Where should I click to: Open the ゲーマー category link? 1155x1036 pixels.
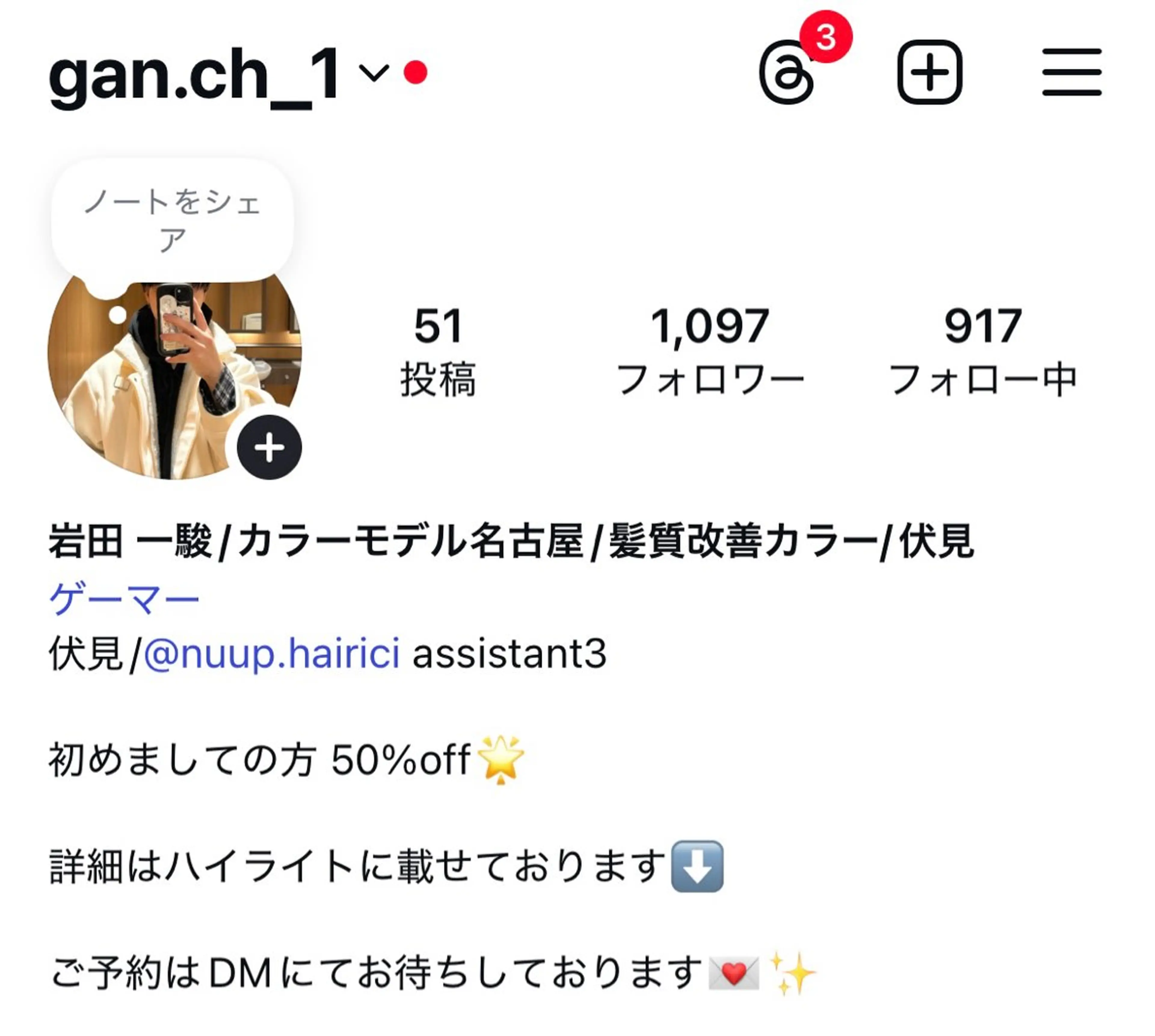pos(124,599)
